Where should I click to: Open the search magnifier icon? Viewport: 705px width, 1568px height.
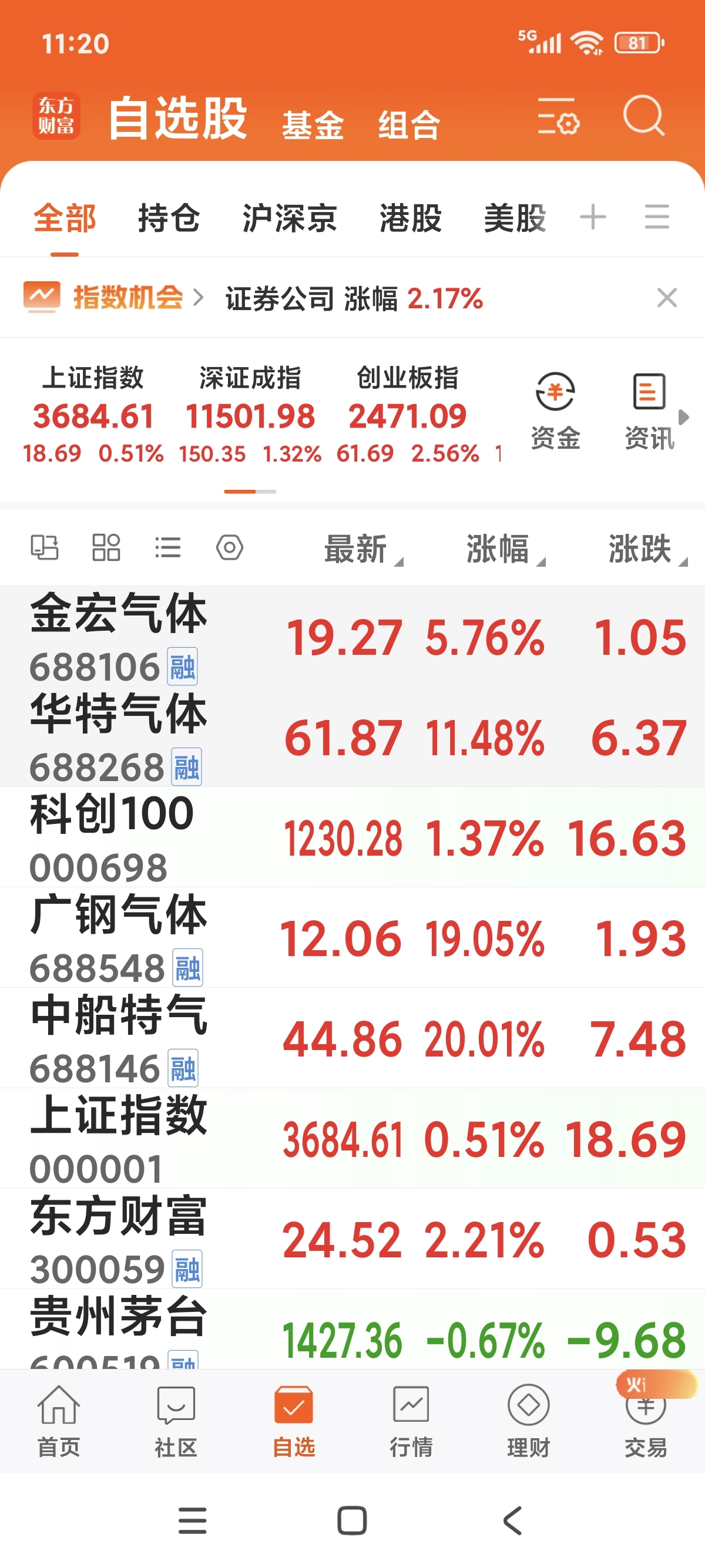pos(643,116)
